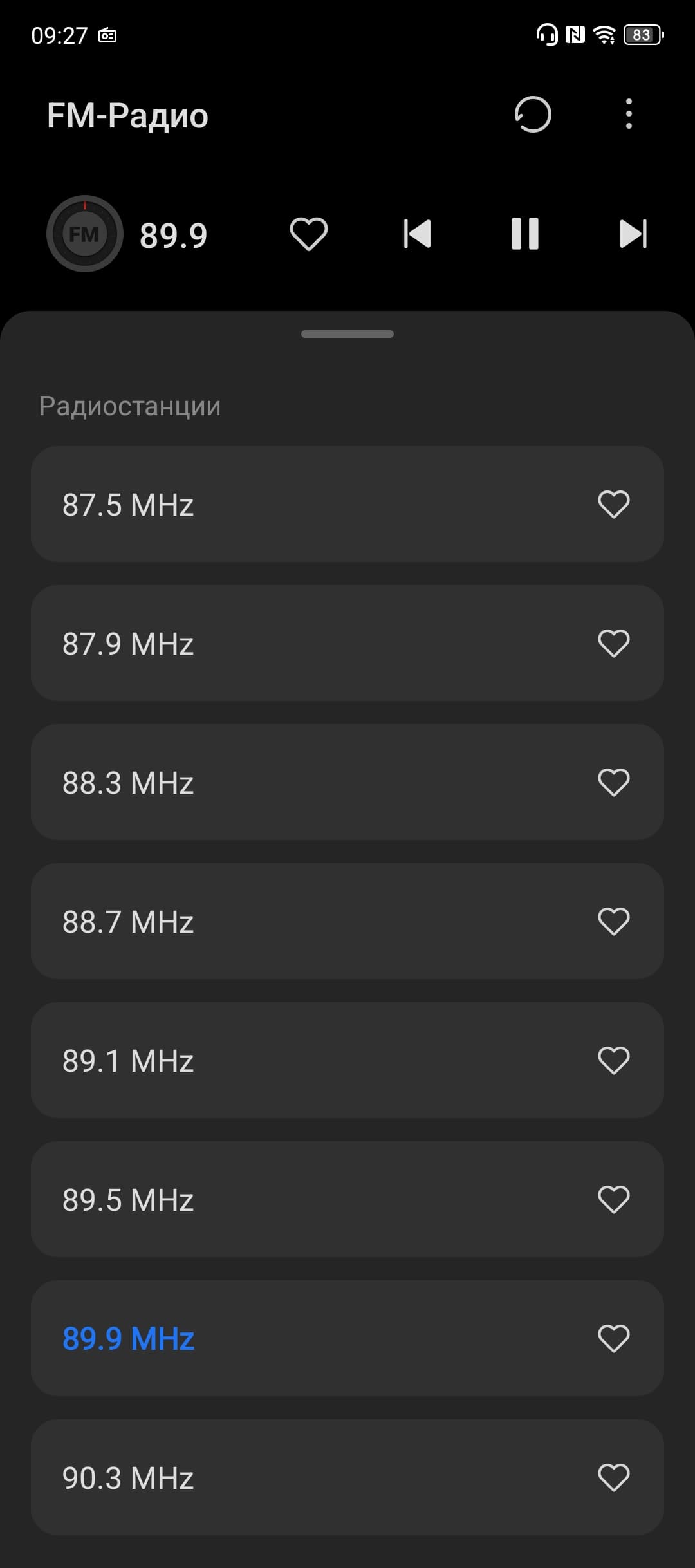Image resolution: width=695 pixels, height=1568 pixels.
Task: Like the 88.3 MHz station
Action: pos(613,783)
